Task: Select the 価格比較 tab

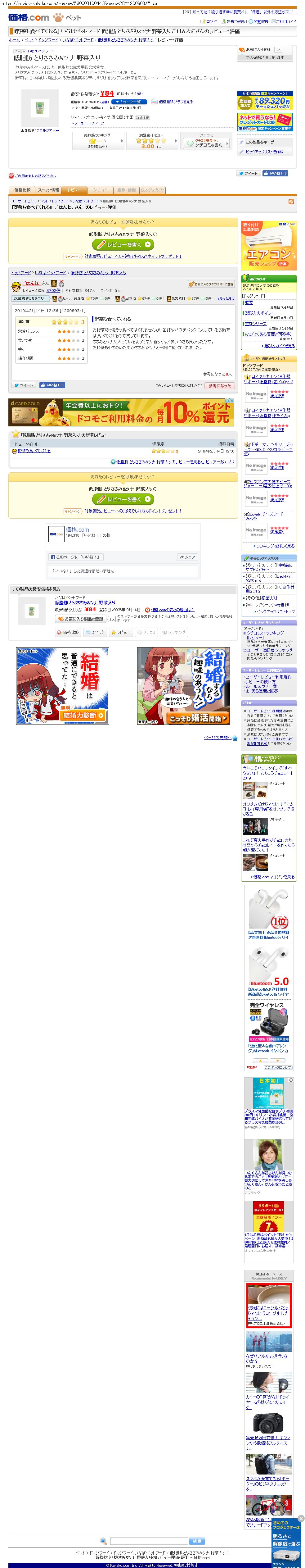Action: (22, 190)
